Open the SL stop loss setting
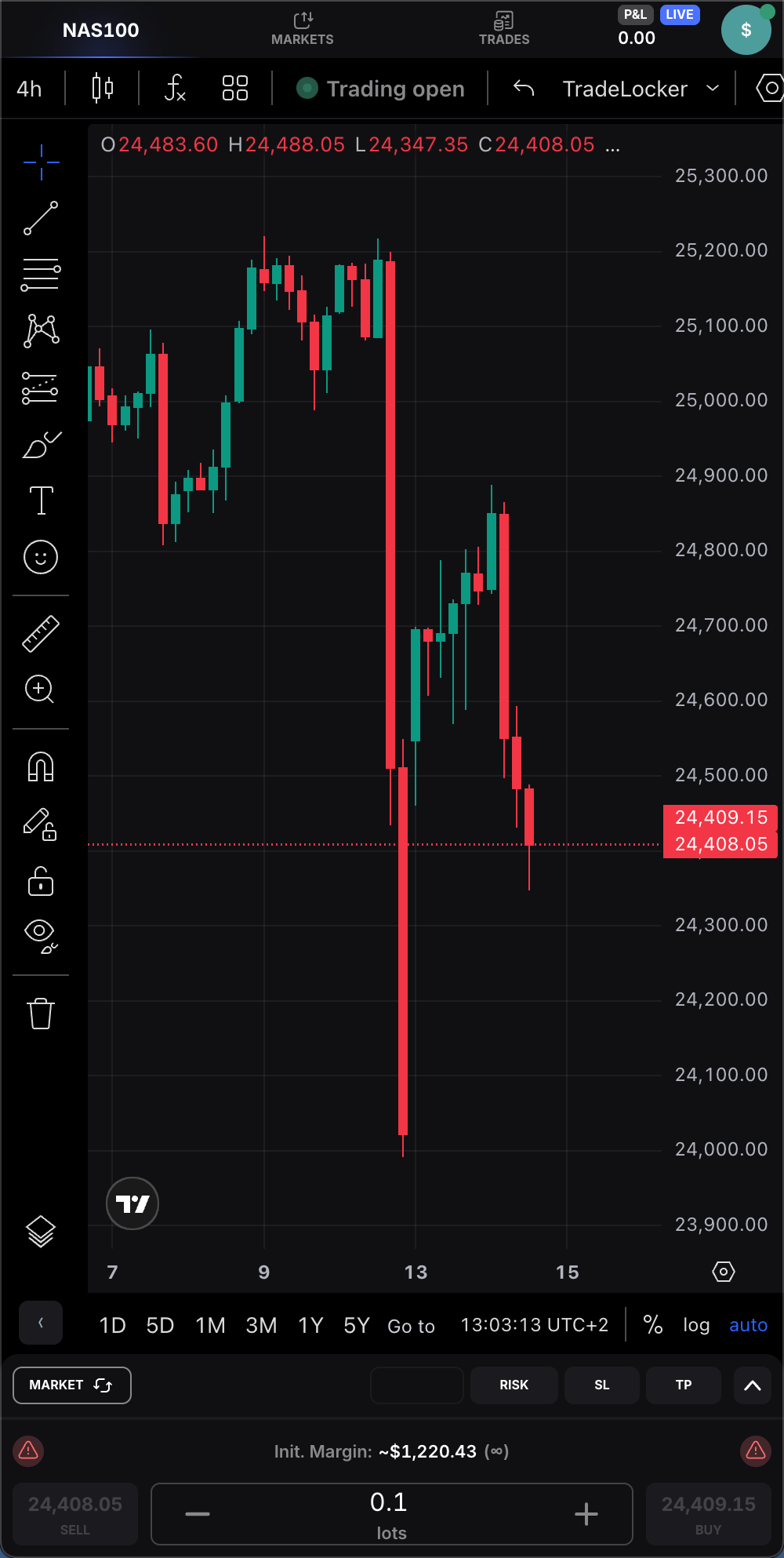Viewport: 784px width, 1558px height. (601, 1385)
